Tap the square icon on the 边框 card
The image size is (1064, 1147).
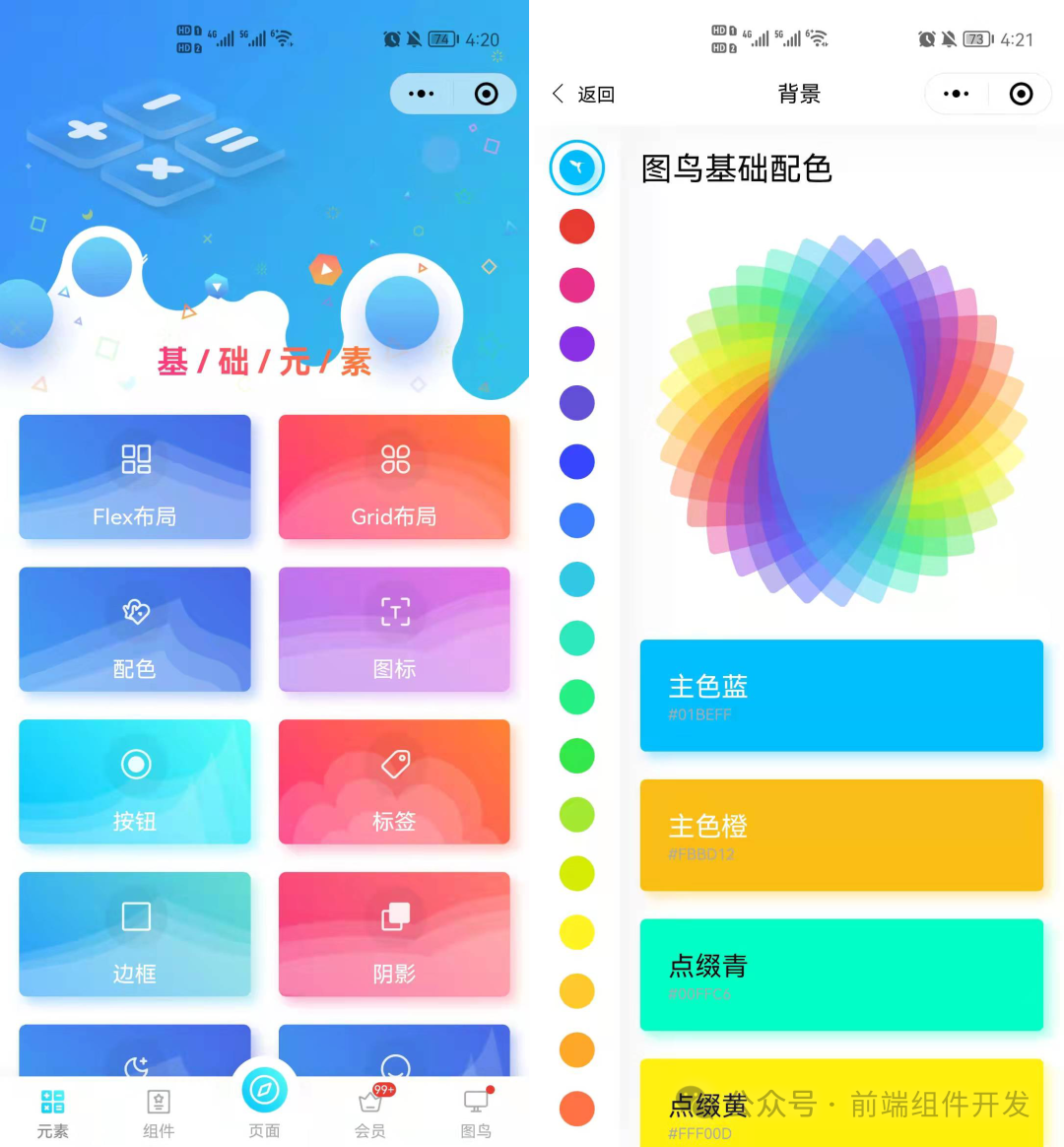coord(135,916)
